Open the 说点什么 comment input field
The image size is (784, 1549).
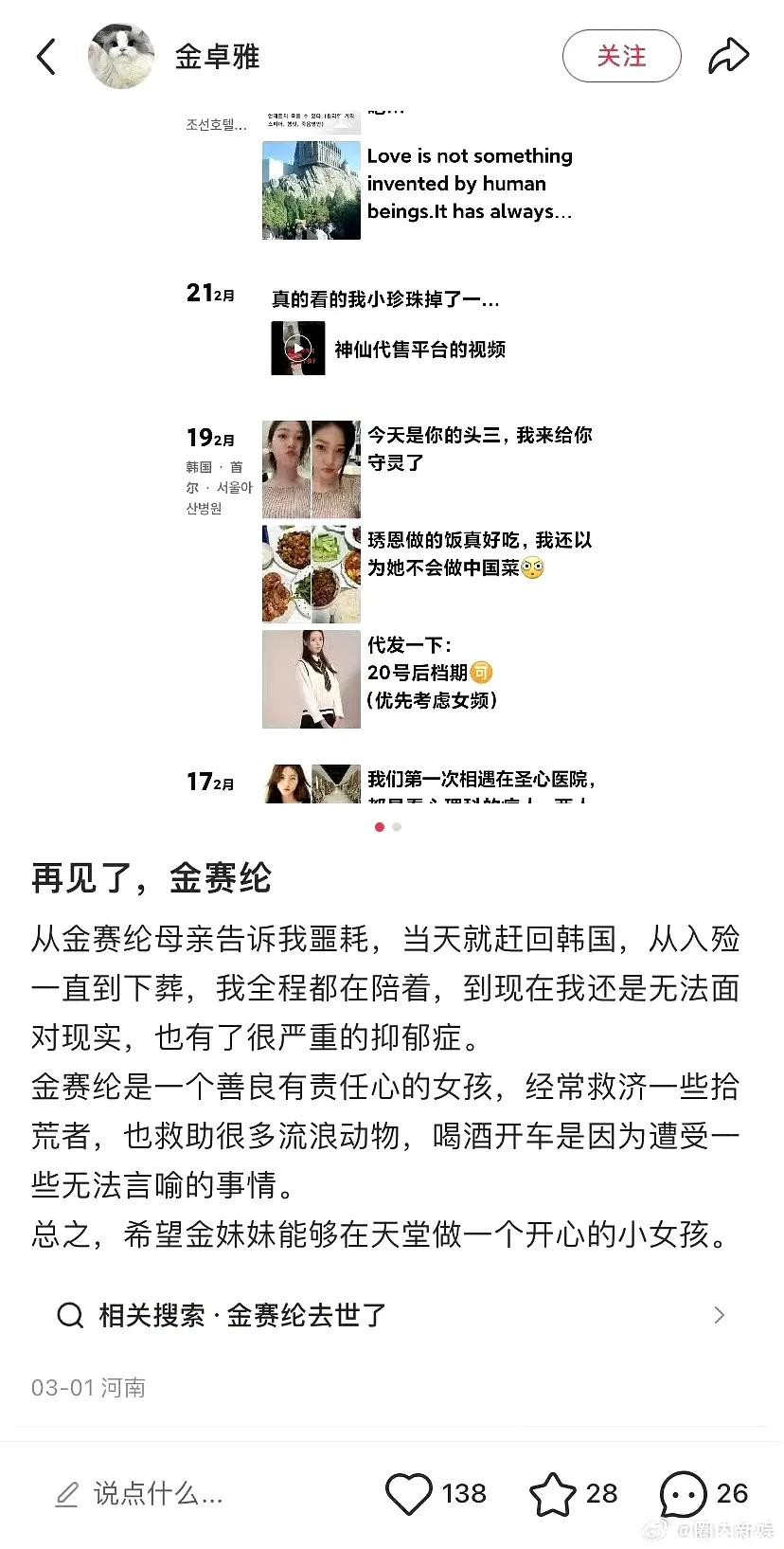[x=156, y=1494]
